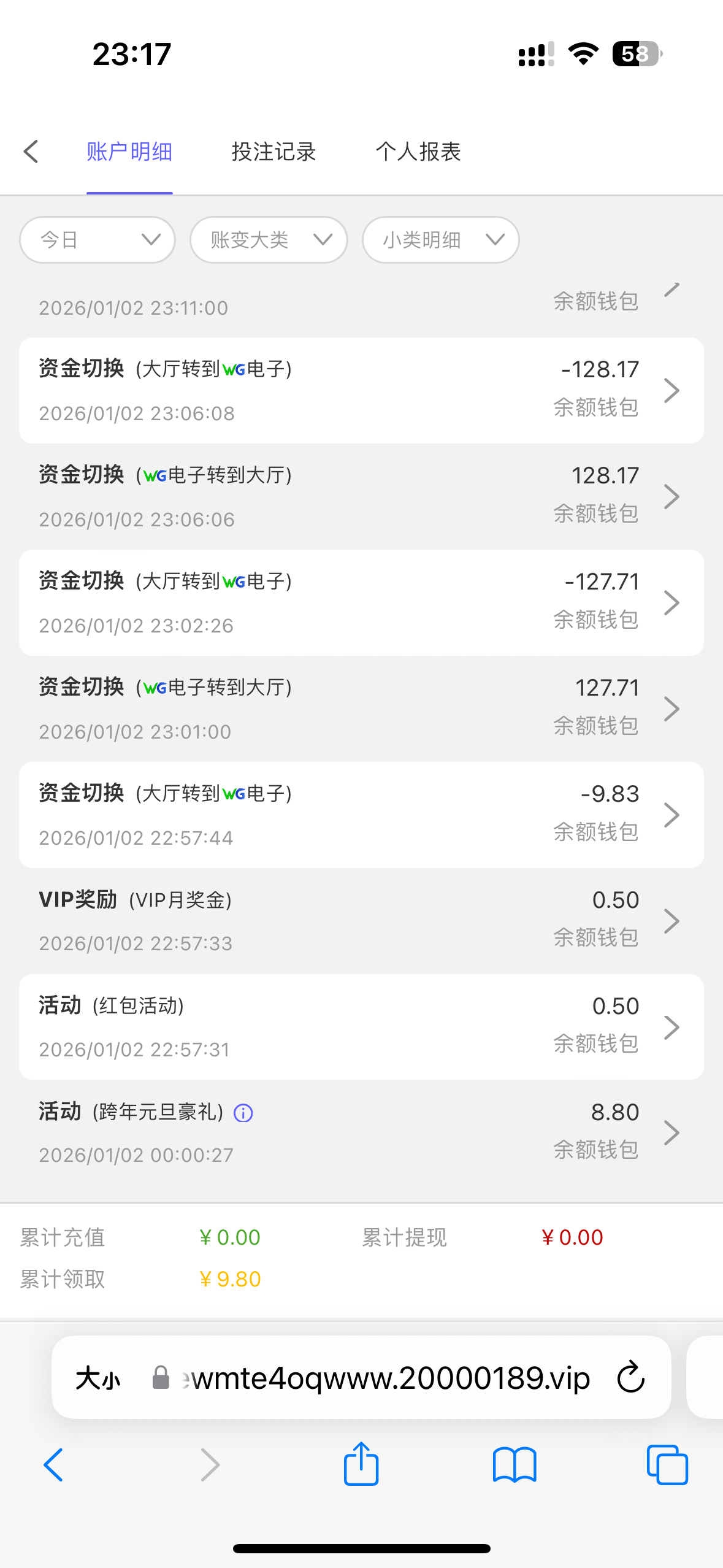Open the 今日 date dropdown
The image size is (723, 1568).
click(x=98, y=240)
